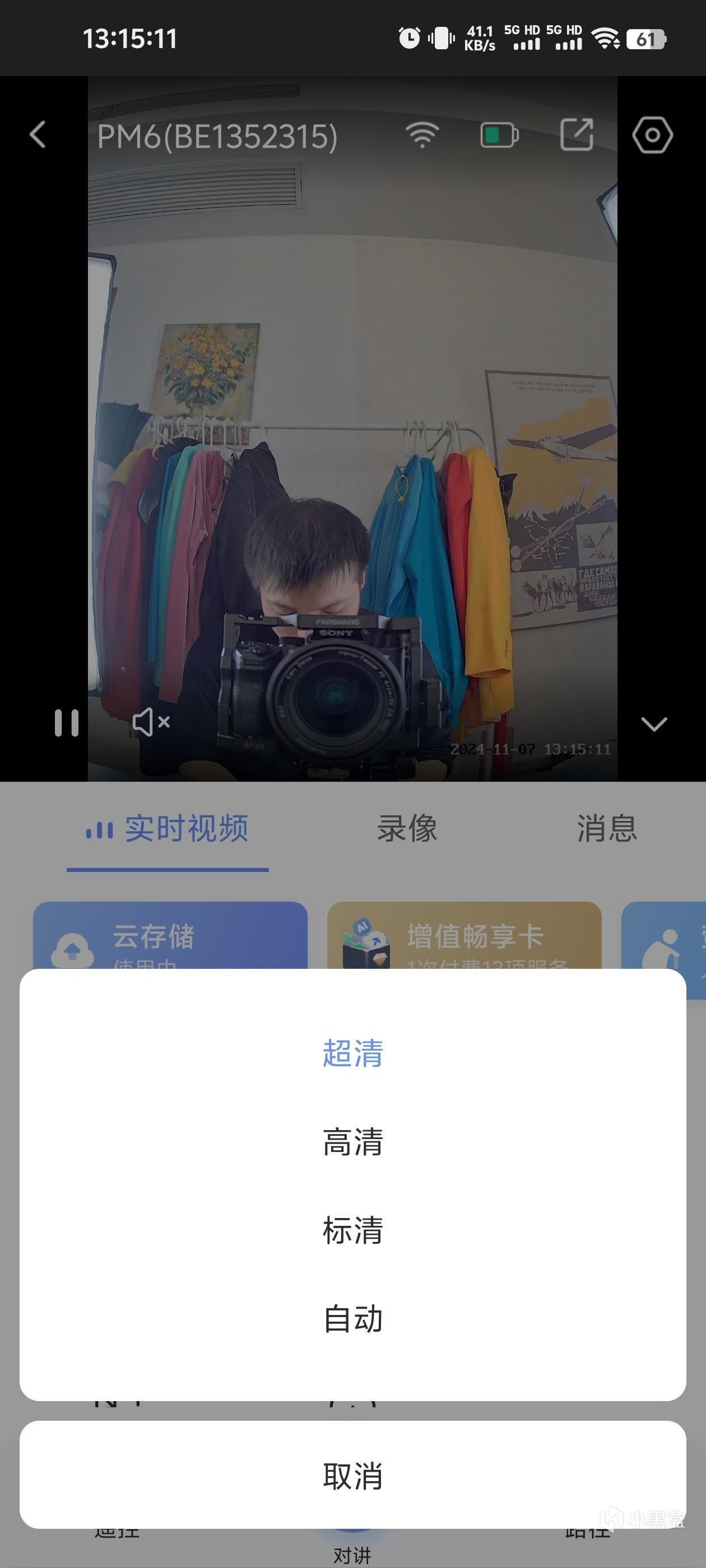Set video quality to 自动

[352, 1319]
